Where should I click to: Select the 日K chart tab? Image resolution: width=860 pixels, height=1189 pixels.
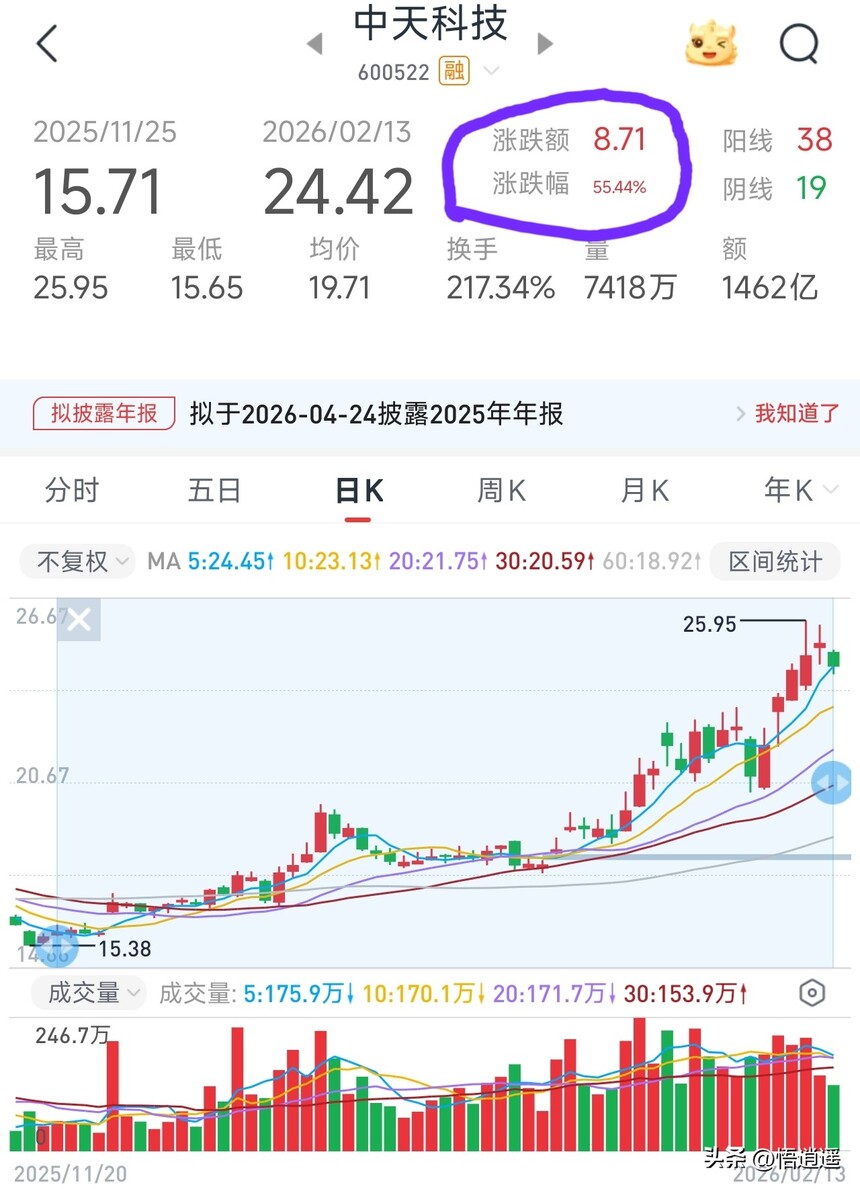pyautogui.click(x=358, y=491)
